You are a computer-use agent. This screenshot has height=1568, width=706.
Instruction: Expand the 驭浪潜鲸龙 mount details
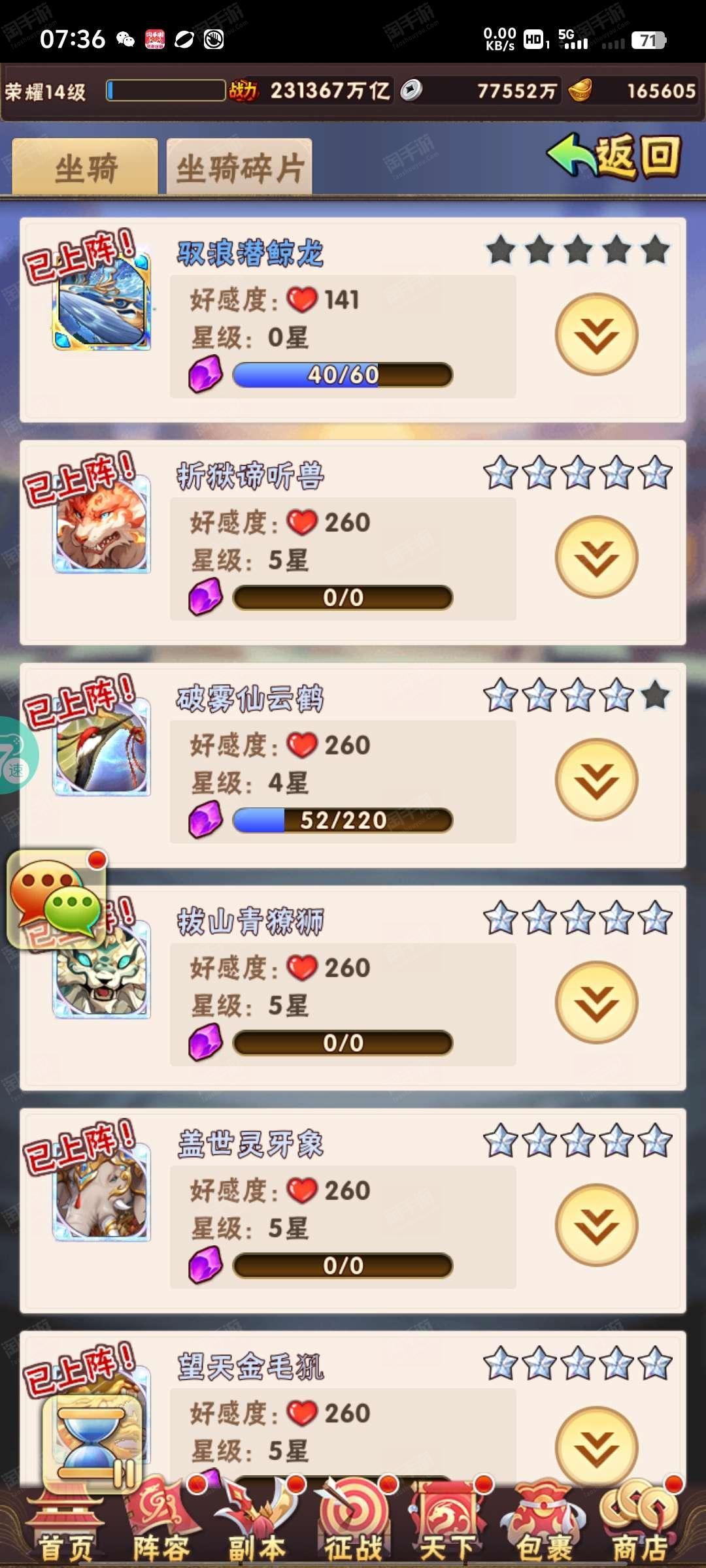pyautogui.click(x=596, y=334)
